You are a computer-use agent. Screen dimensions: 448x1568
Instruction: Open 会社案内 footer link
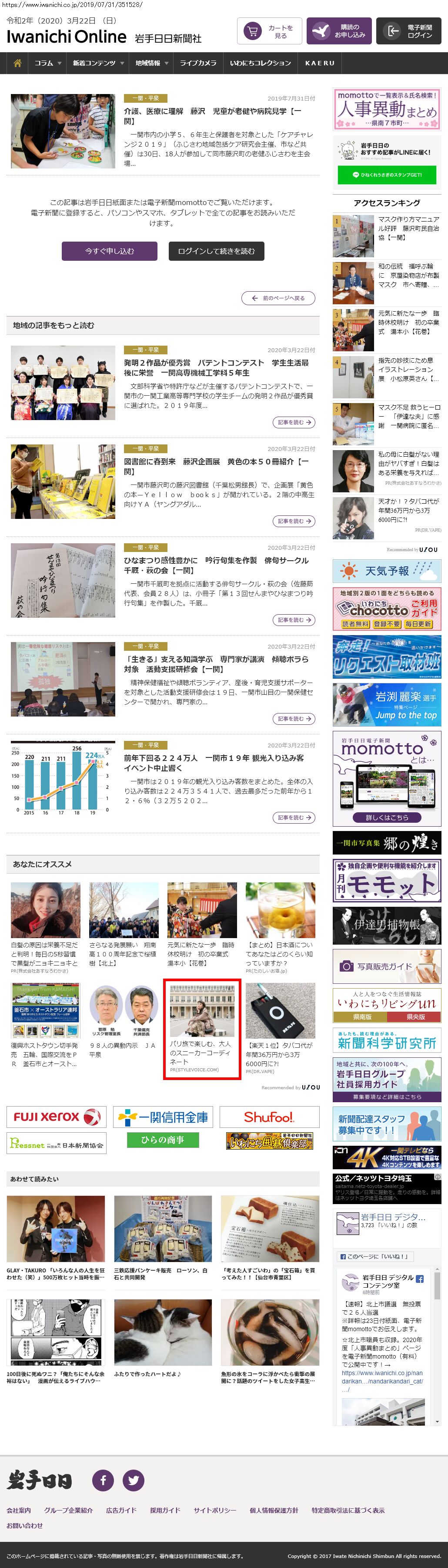(x=18, y=1510)
